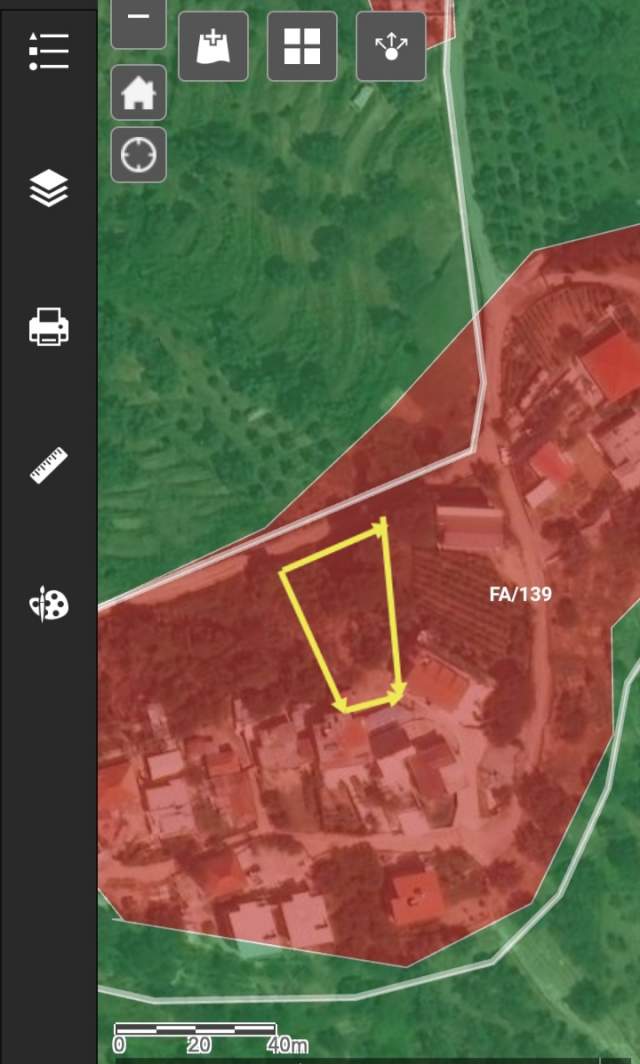This screenshot has width=640, height=1064.
Task: Reset map to home extent
Action: click(138, 94)
